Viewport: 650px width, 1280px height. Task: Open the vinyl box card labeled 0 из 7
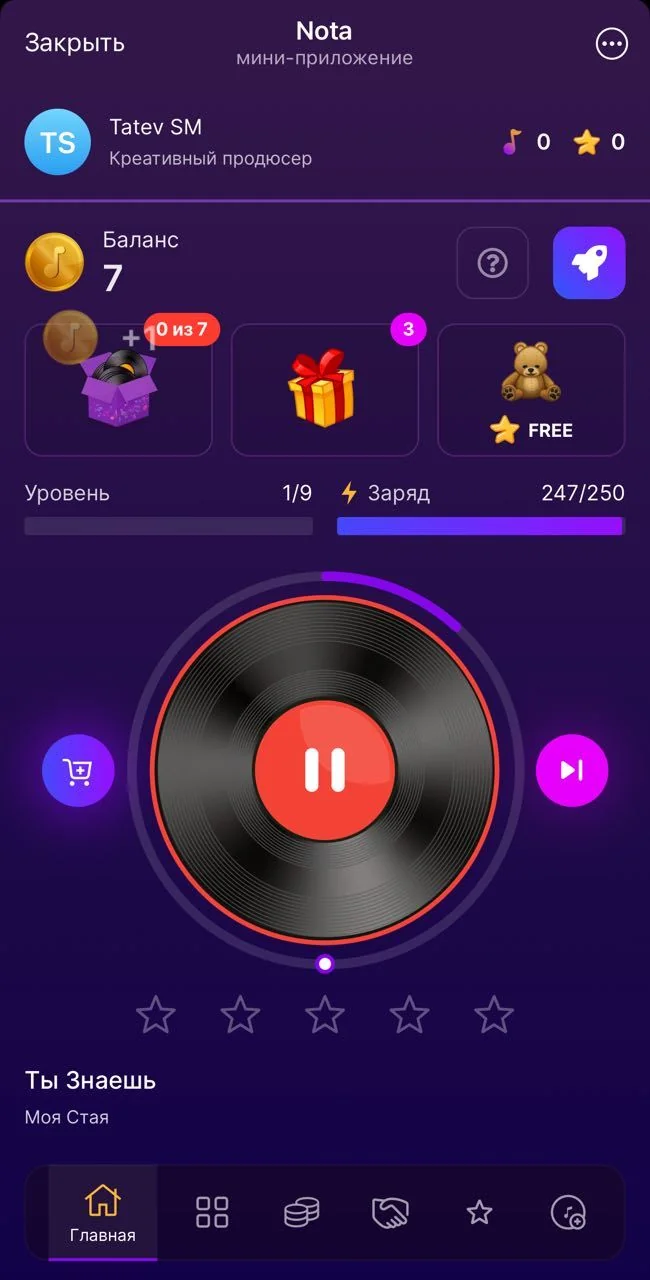(118, 390)
